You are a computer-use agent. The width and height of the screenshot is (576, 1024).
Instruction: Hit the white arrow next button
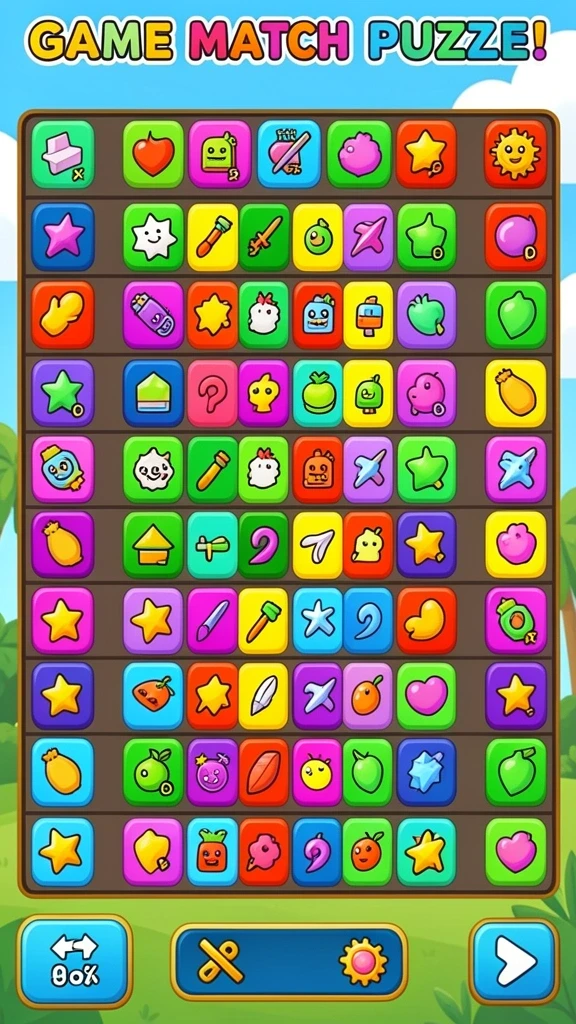point(514,961)
